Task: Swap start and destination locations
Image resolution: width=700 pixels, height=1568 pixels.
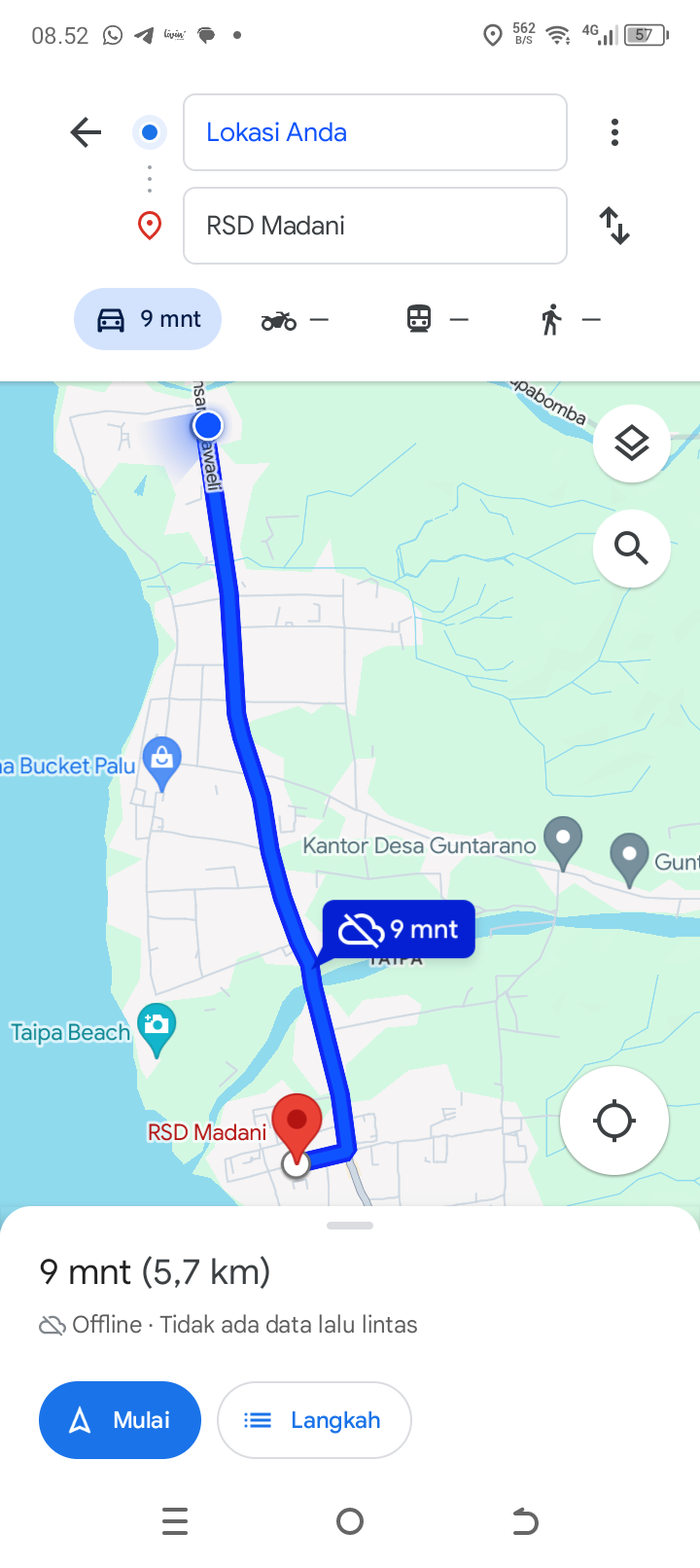Action: click(x=614, y=226)
